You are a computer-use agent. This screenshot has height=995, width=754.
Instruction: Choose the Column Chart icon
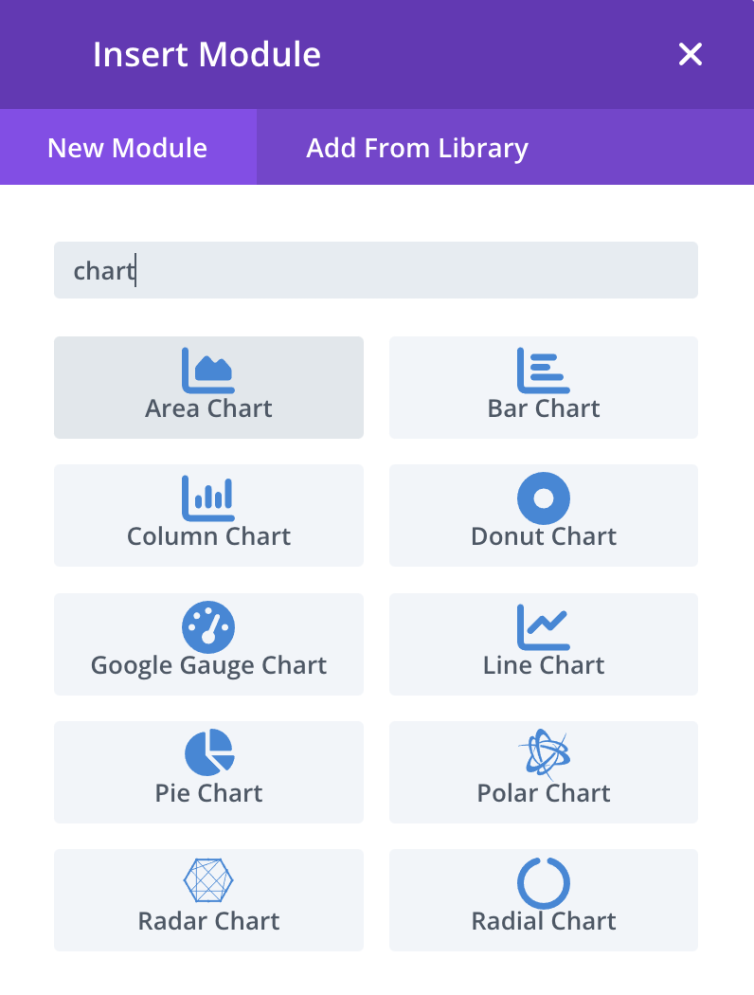pyautogui.click(x=208, y=497)
